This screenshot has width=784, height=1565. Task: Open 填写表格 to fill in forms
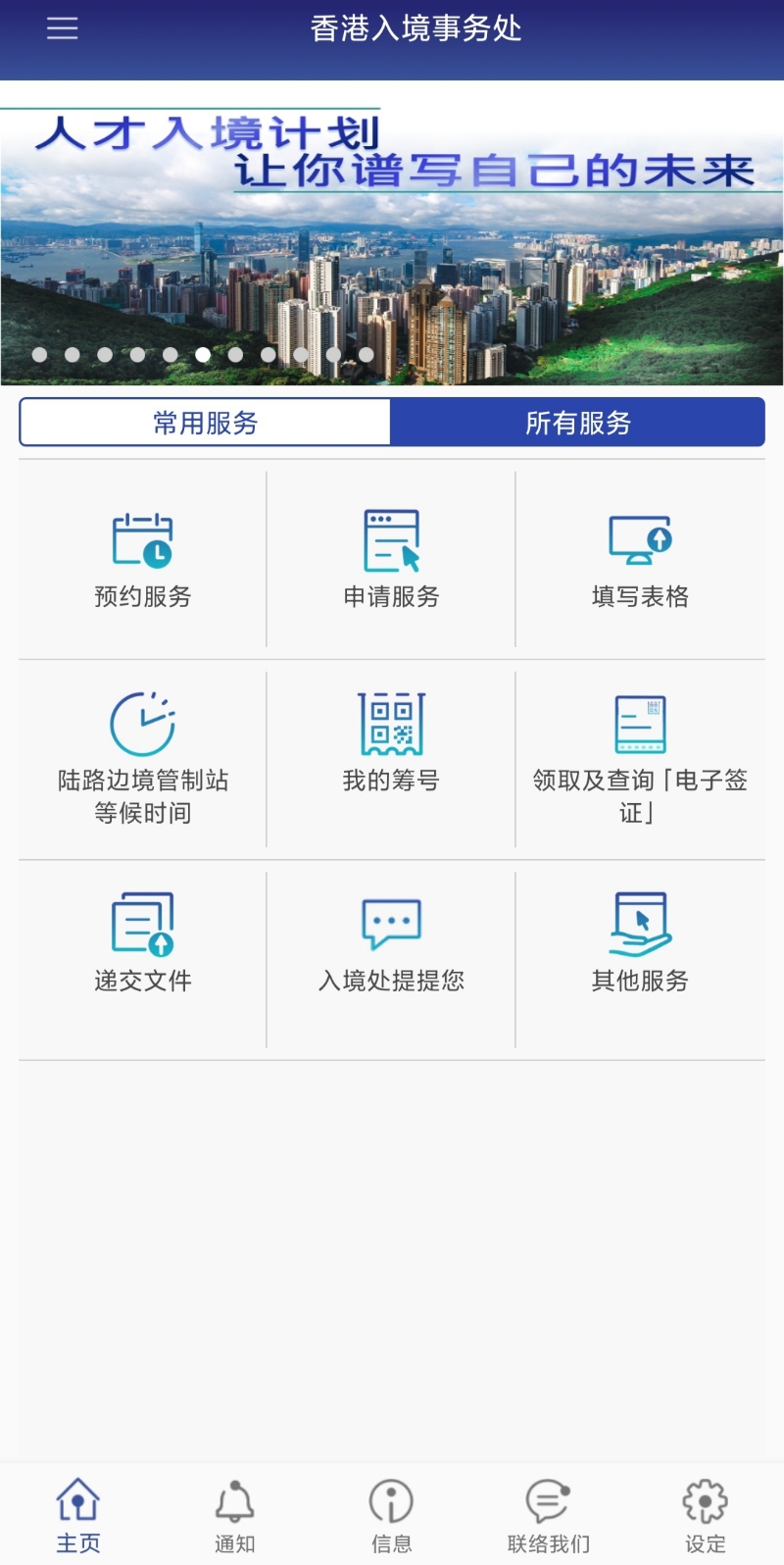pos(640,559)
